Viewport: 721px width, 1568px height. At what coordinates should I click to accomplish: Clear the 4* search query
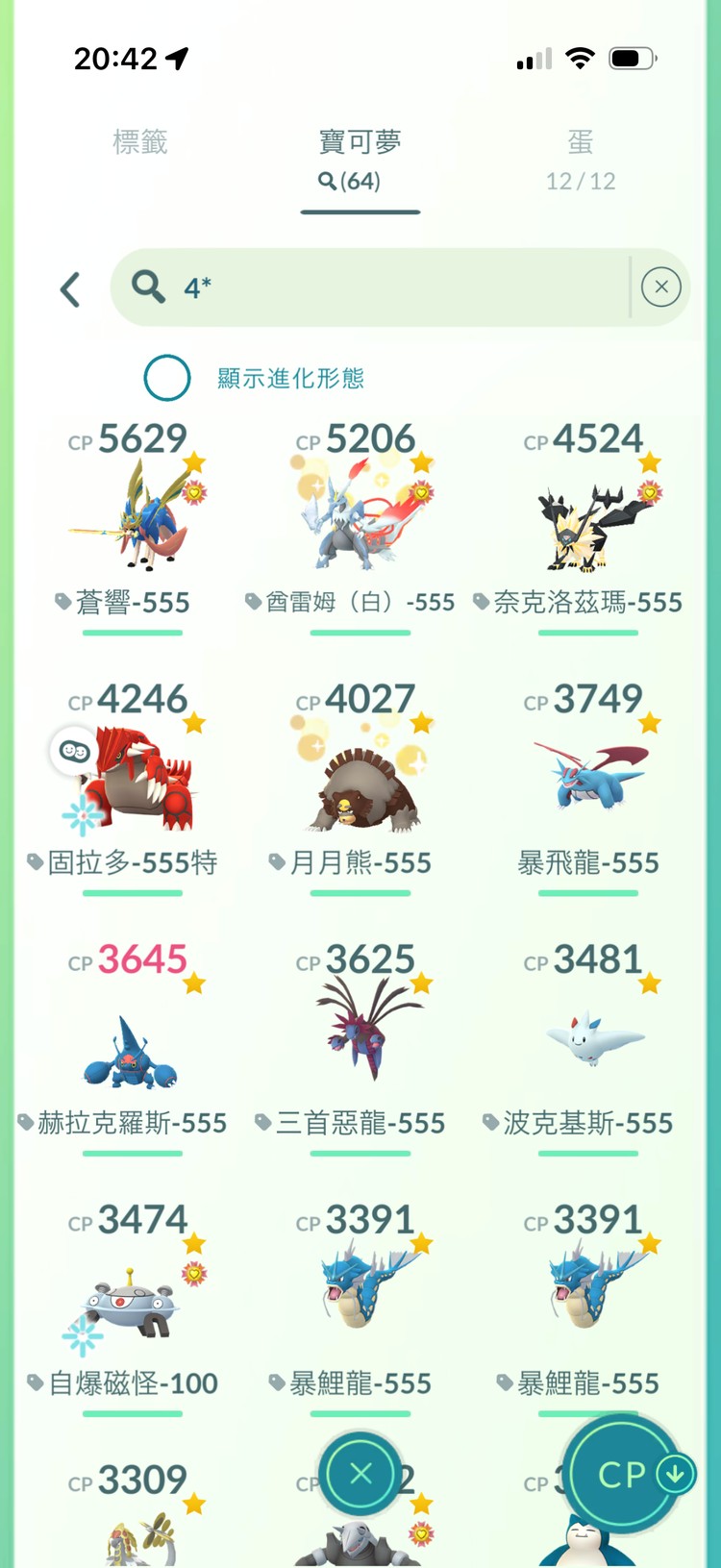tap(660, 287)
